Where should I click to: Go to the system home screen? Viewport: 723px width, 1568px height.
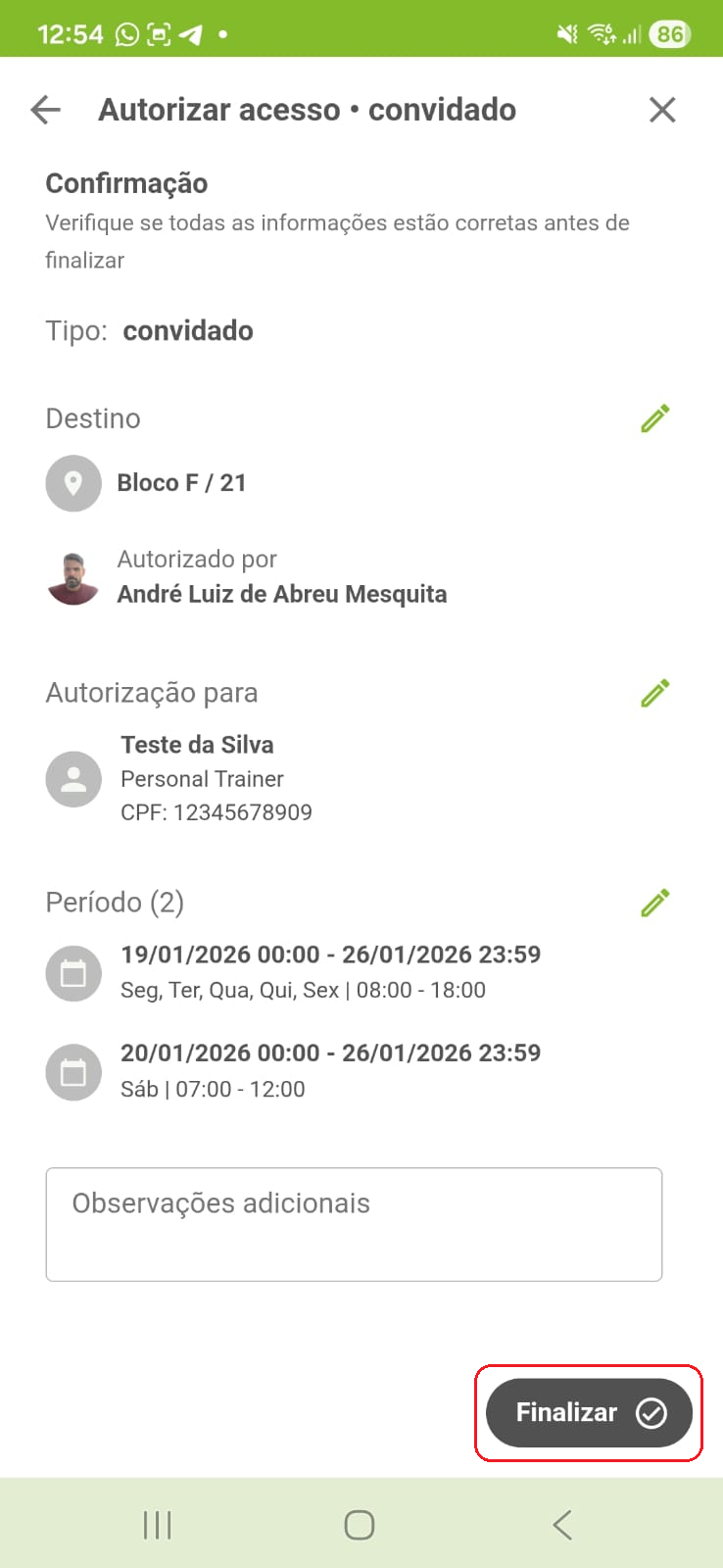[360, 1525]
